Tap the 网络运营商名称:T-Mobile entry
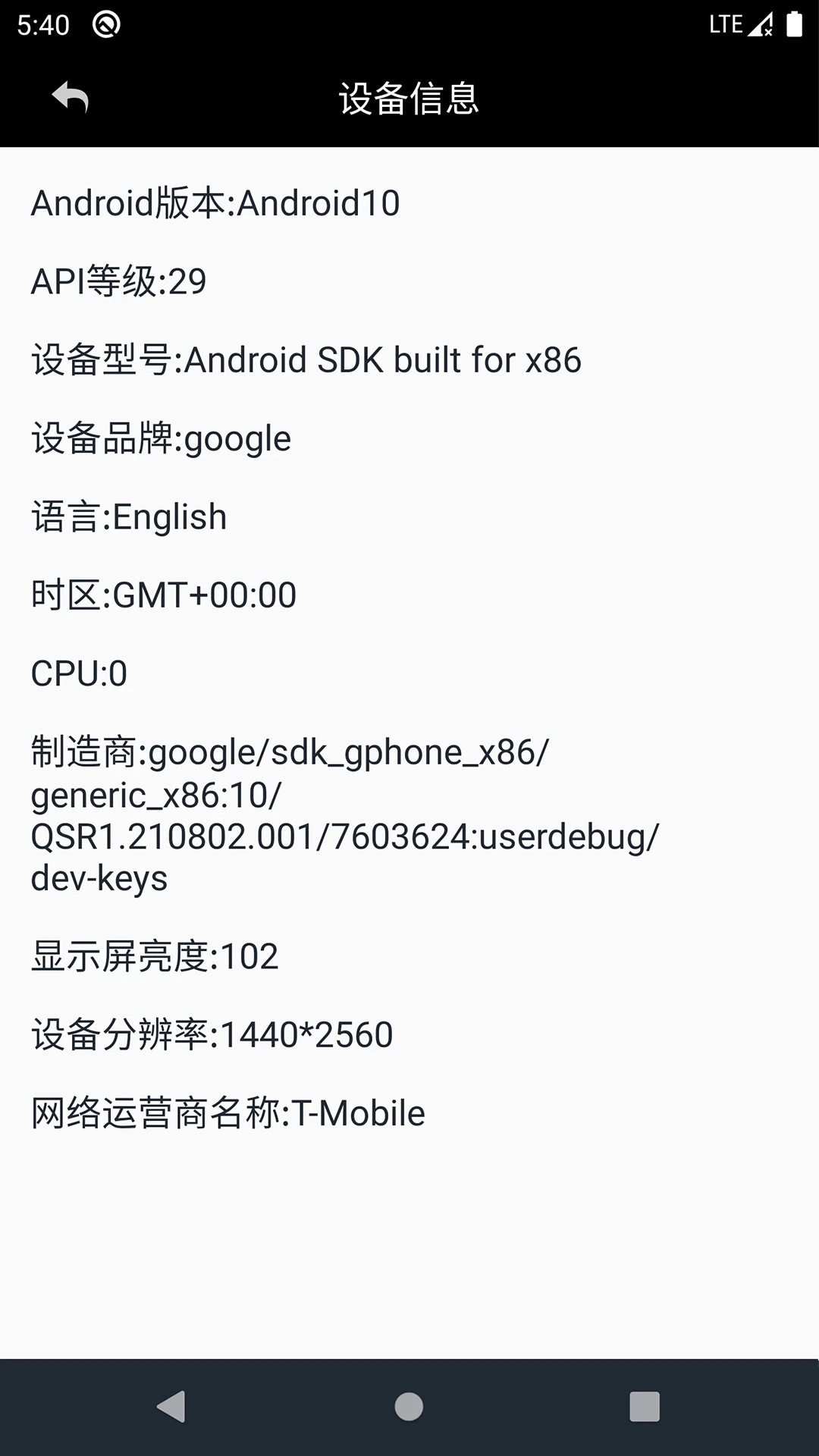This screenshot has height=1456, width=819. tap(227, 1113)
